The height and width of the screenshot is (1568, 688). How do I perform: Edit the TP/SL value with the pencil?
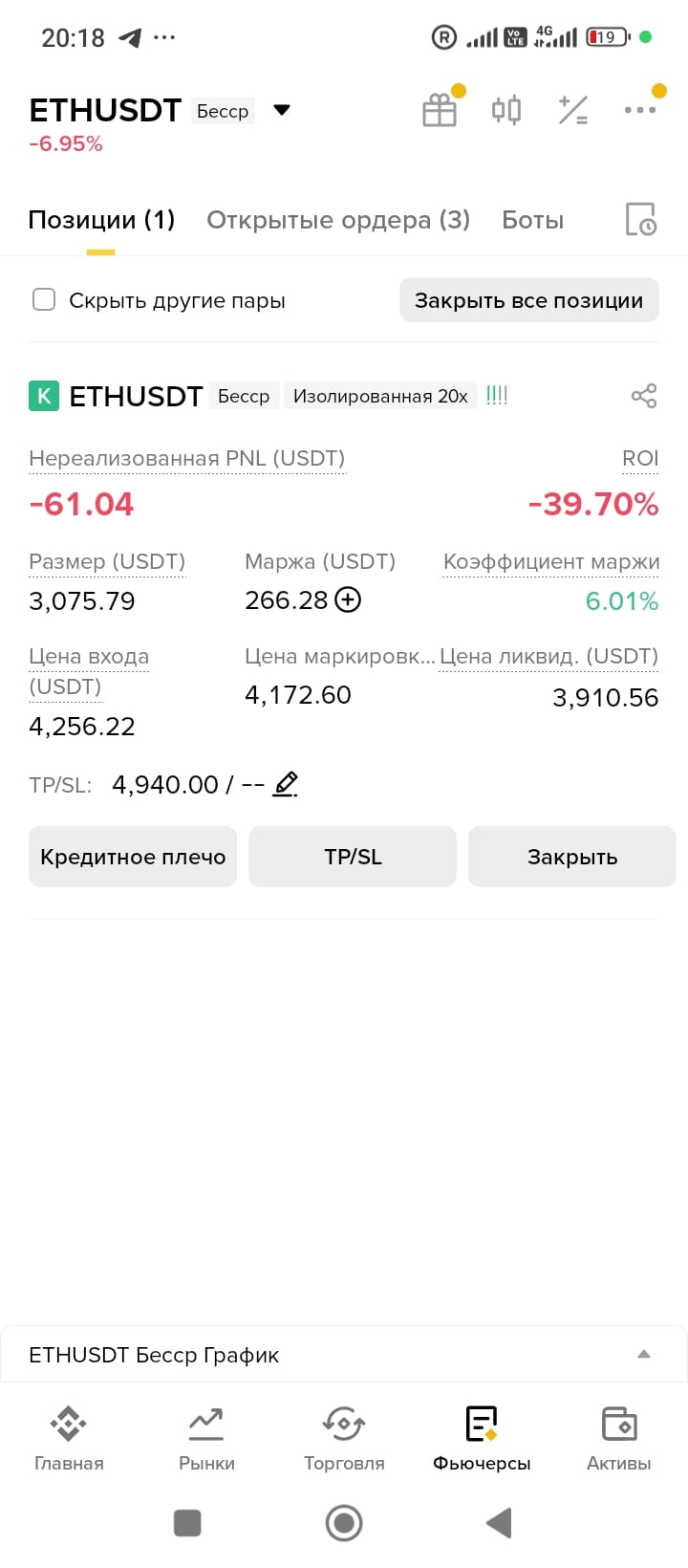(x=286, y=785)
